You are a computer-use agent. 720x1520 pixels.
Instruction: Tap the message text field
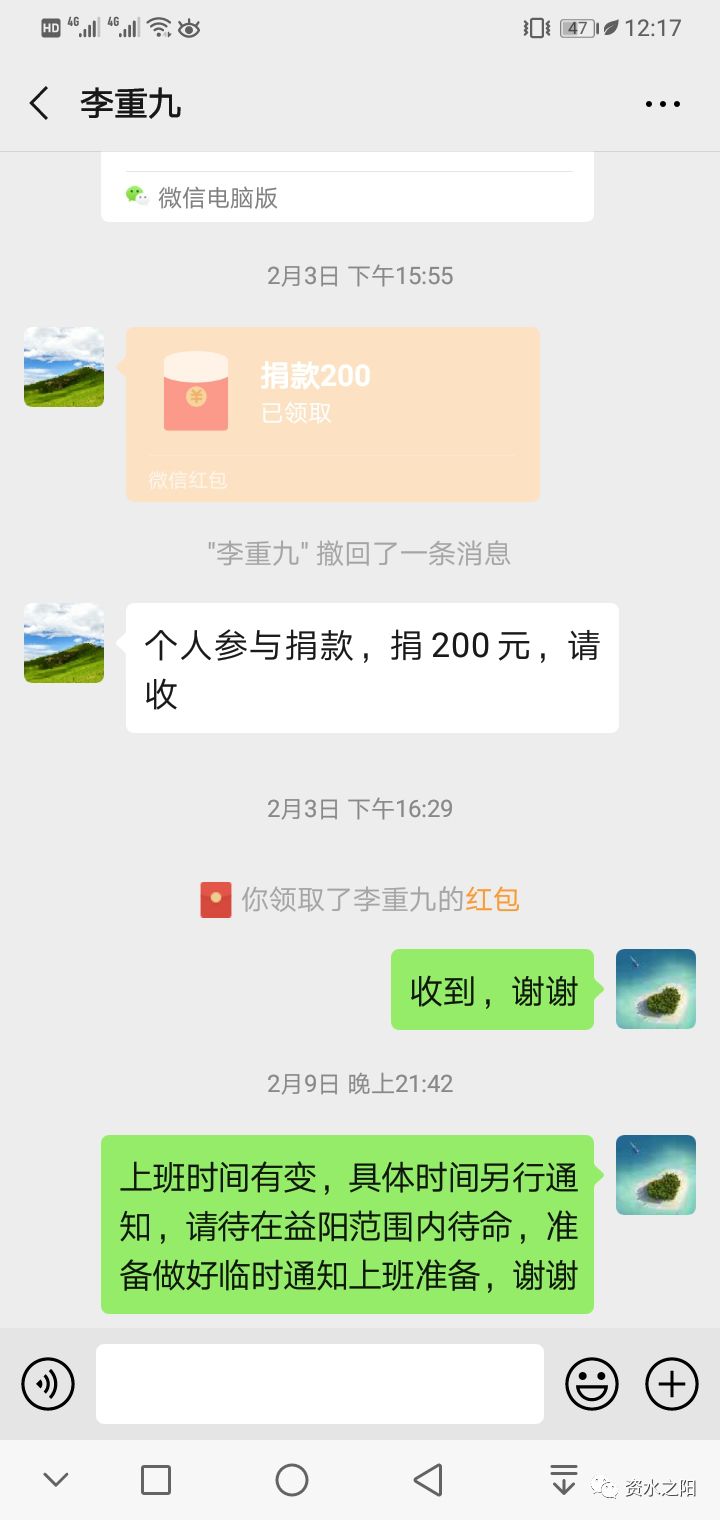320,1384
